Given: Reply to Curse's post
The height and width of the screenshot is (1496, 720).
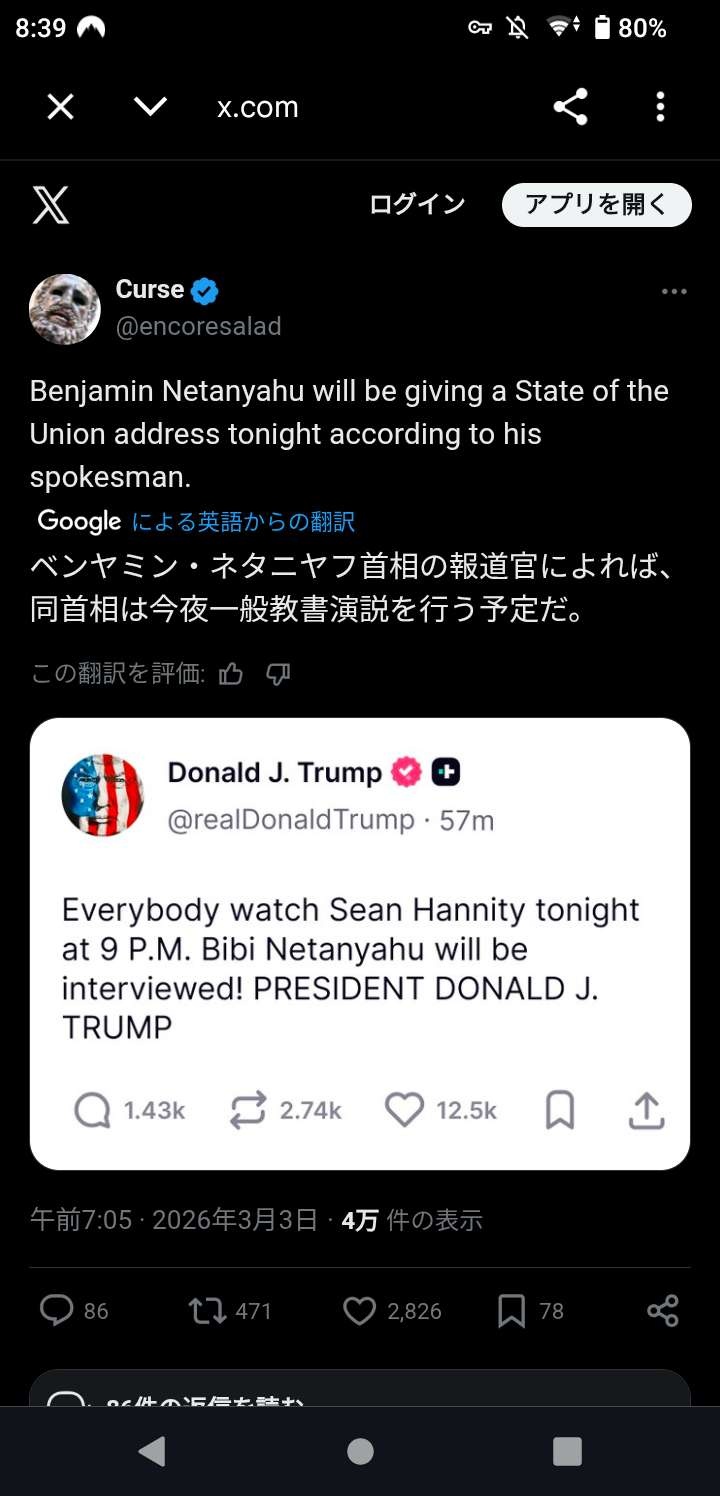Looking at the screenshot, I should click(57, 1310).
